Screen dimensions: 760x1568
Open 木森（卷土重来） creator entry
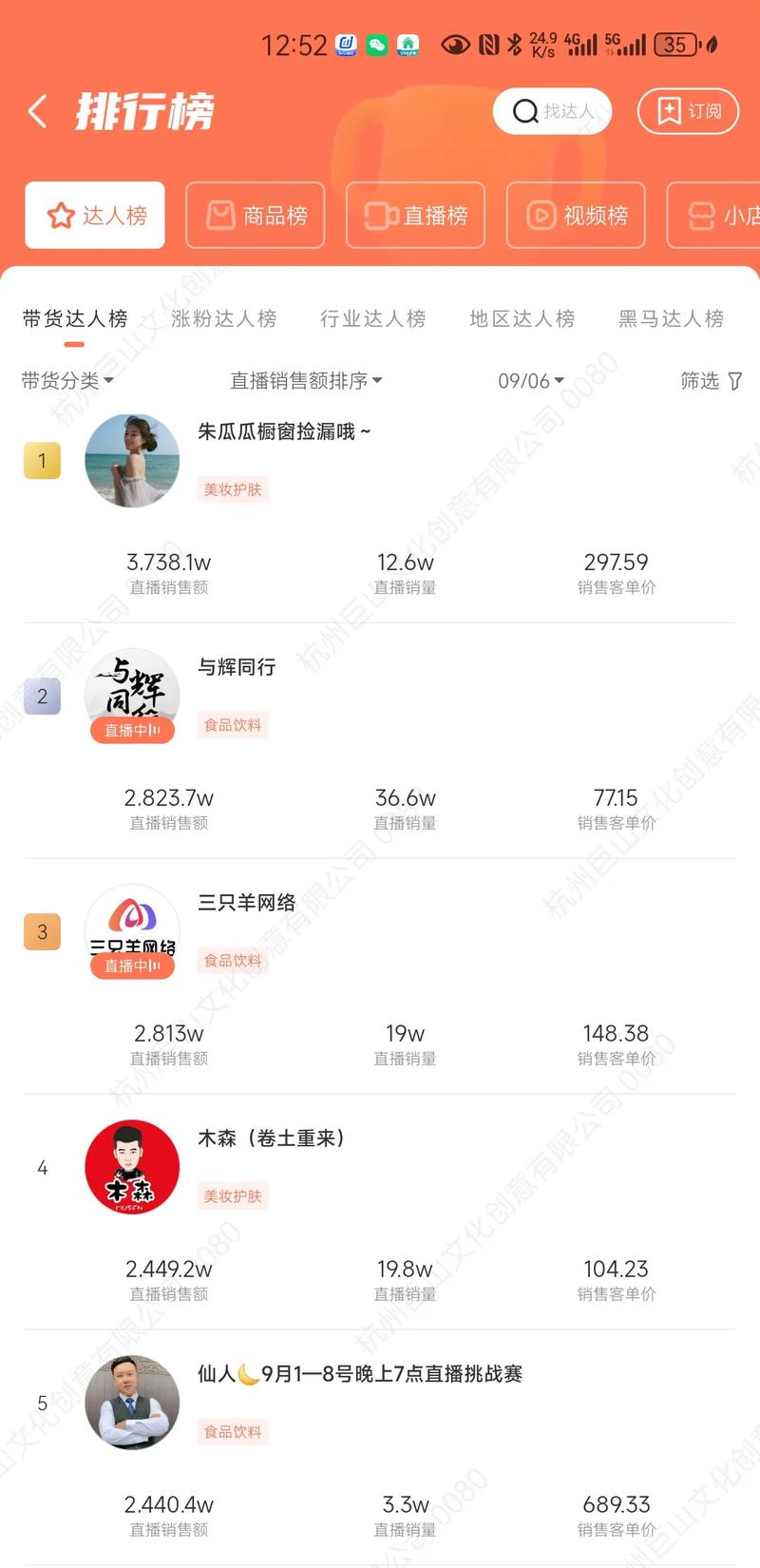point(271,1138)
